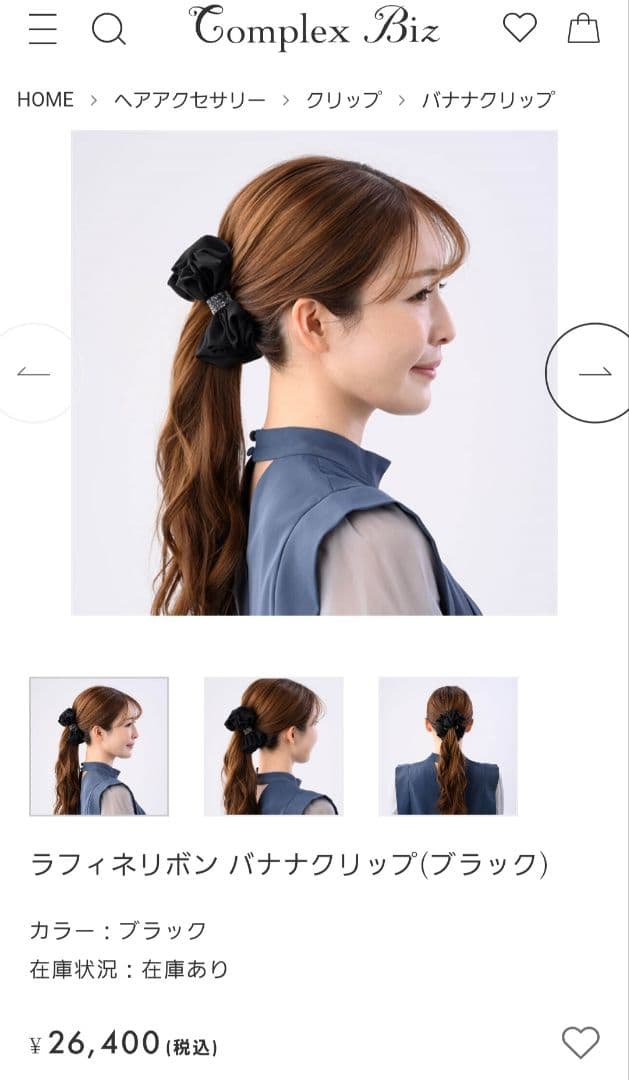Viewport: 629px width, 1080px height.
Task: Open the search magnifier
Action: [x=109, y=29]
